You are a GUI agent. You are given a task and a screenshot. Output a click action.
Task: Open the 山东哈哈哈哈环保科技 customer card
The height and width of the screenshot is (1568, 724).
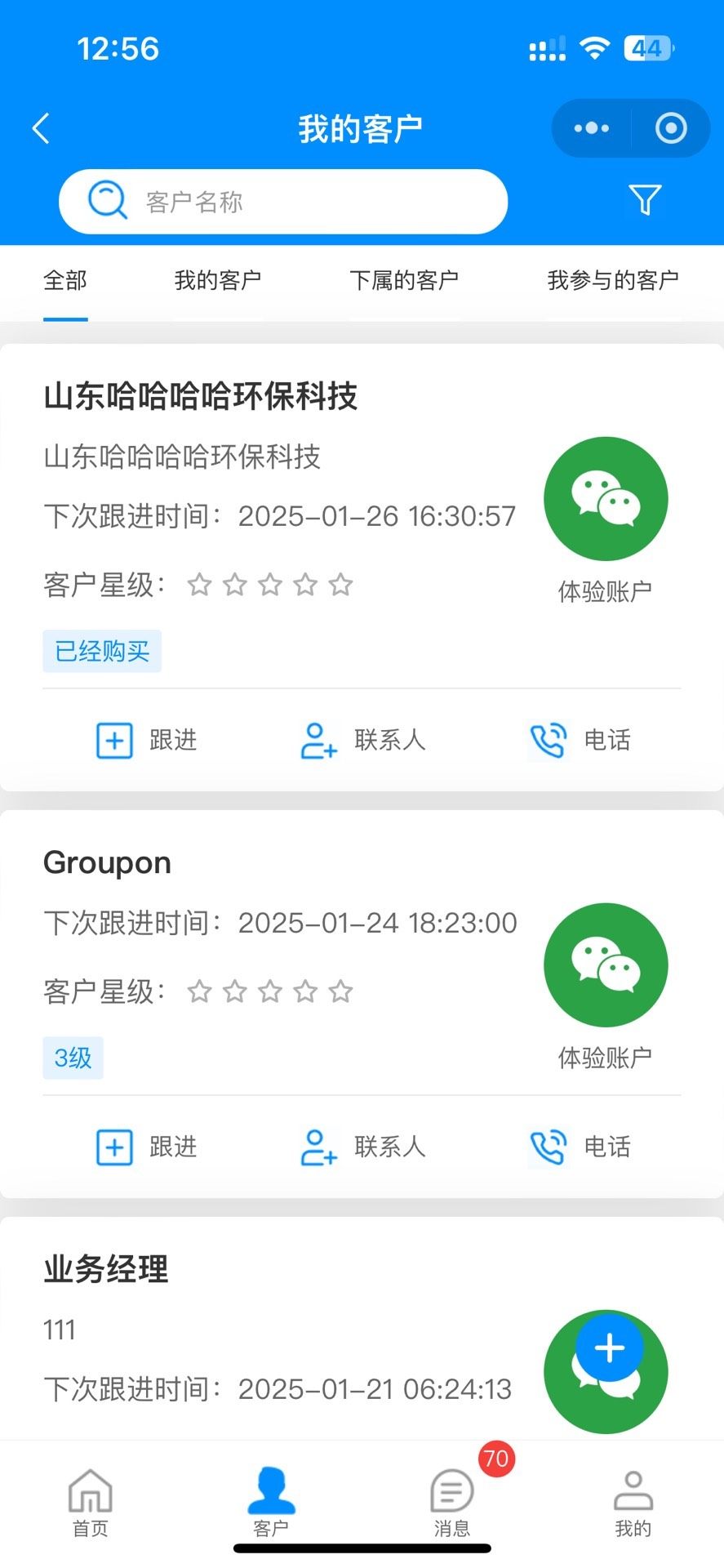coord(201,397)
